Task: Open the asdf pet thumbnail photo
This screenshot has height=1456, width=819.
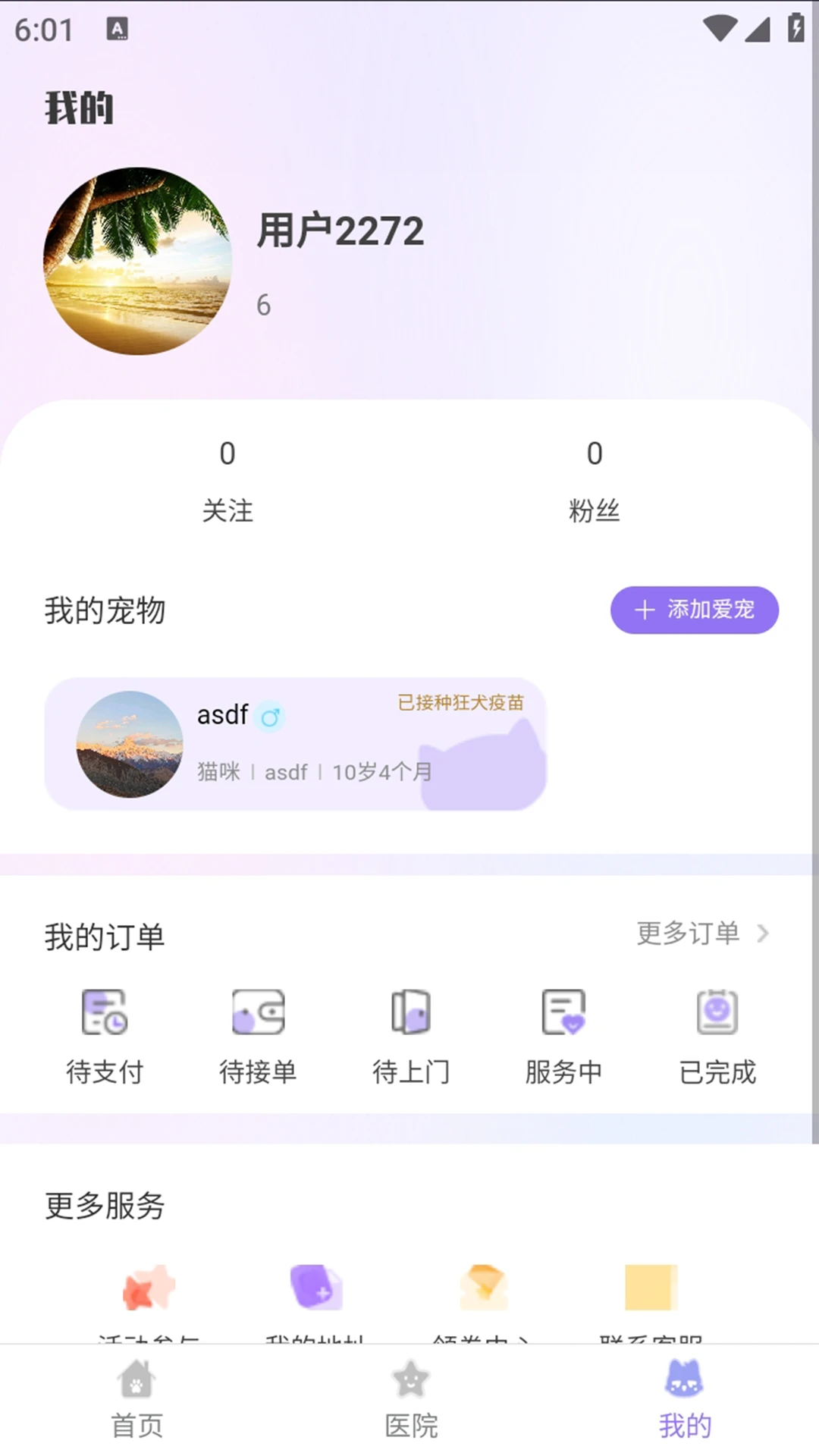Action: pos(129,746)
